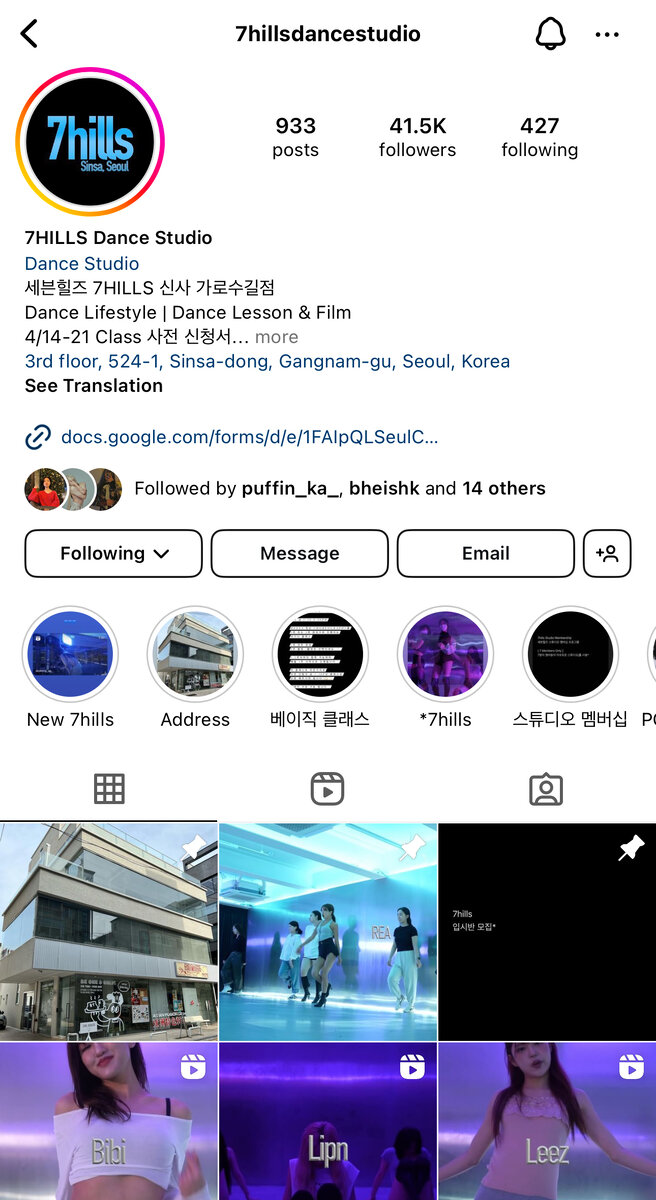Open the three-dot overflow menu
656x1200 pixels.
tap(607, 34)
